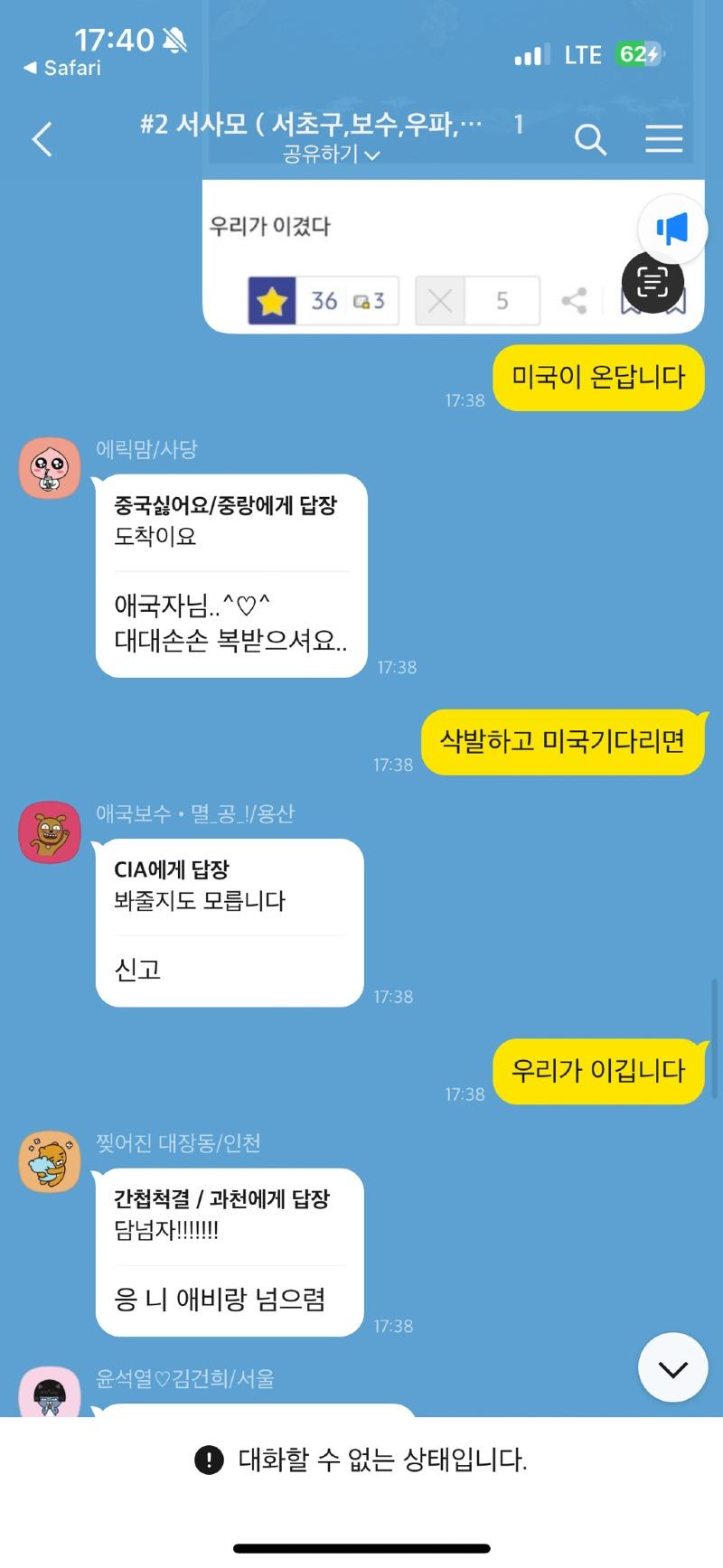View 에릭맘/사당 profile picture

(x=50, y=467)
